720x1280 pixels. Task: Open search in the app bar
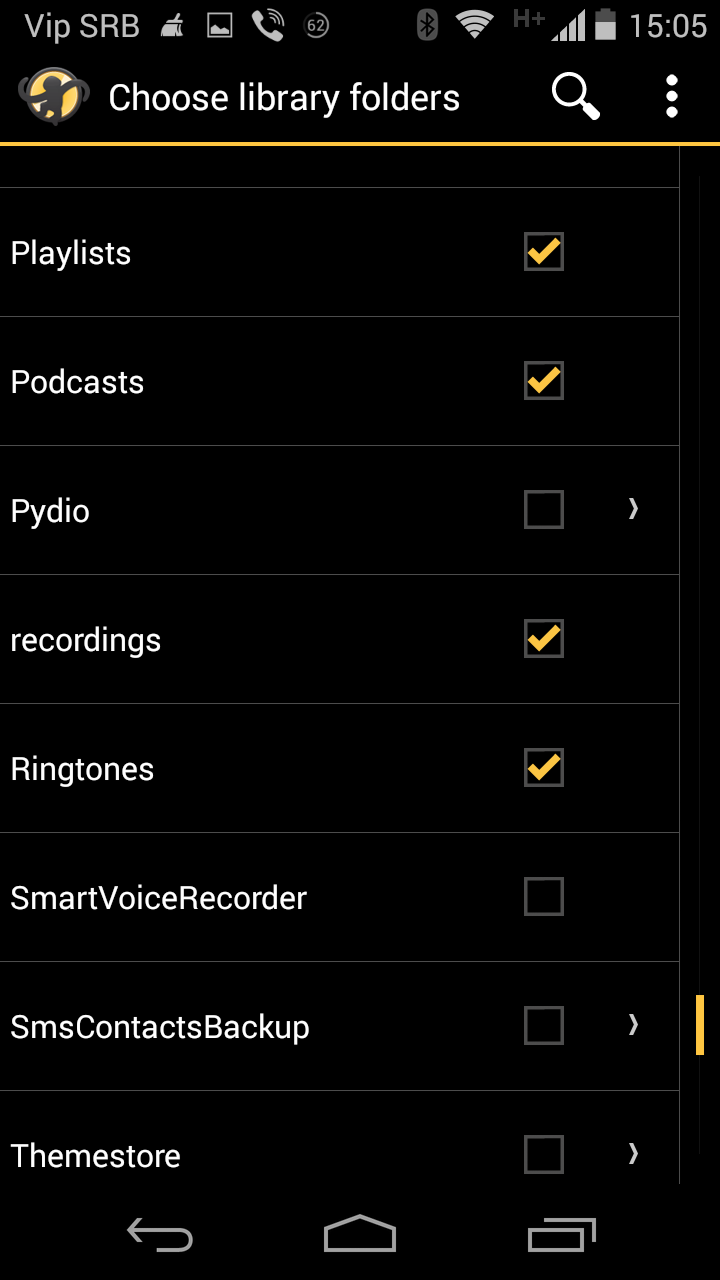575,97
